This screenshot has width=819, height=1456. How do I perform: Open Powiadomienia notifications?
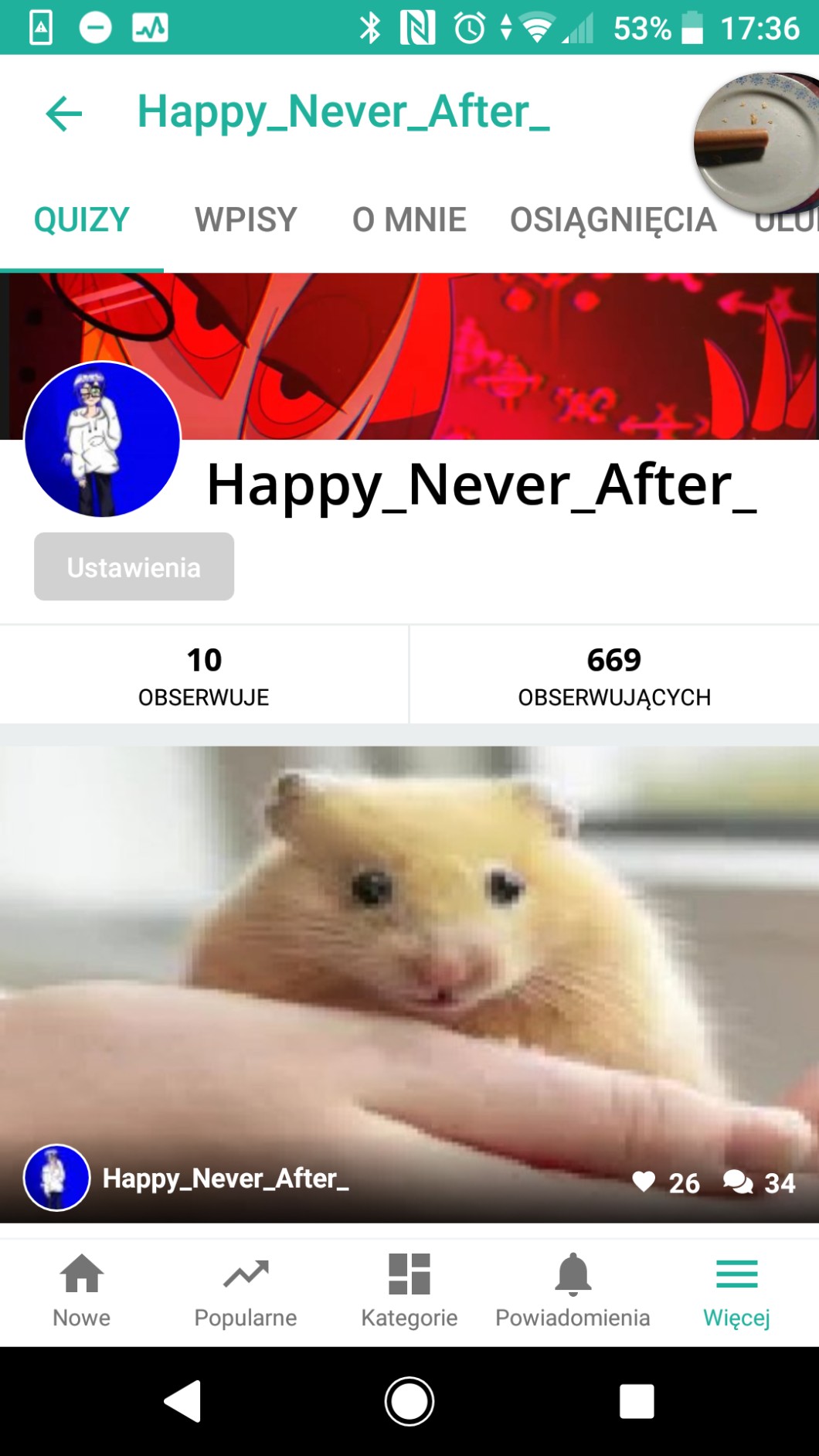(573, 1289)
